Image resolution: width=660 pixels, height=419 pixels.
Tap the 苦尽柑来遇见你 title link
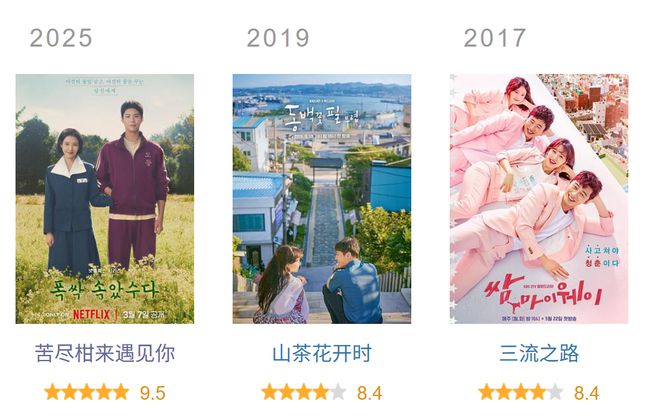(105, 353)
